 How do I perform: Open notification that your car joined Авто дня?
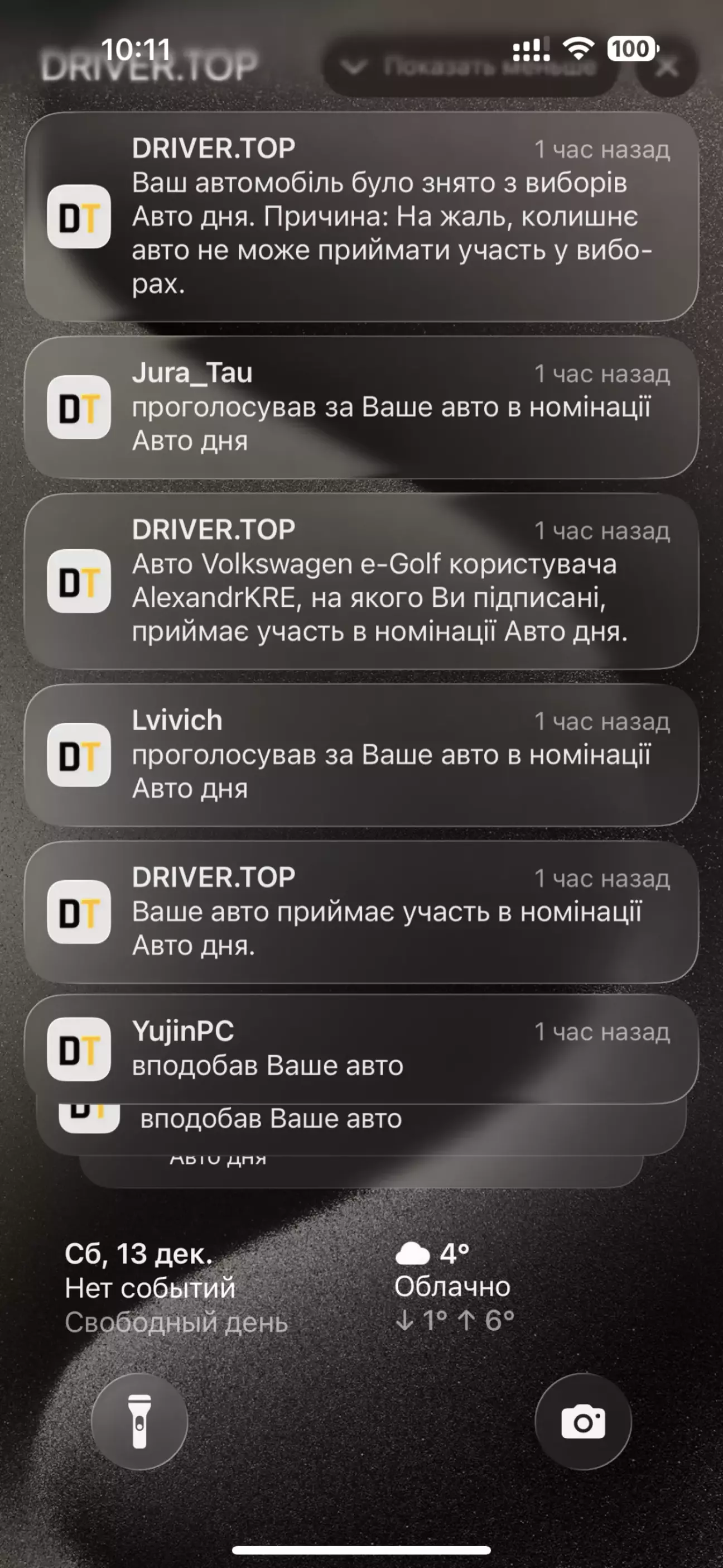point(361,911)
